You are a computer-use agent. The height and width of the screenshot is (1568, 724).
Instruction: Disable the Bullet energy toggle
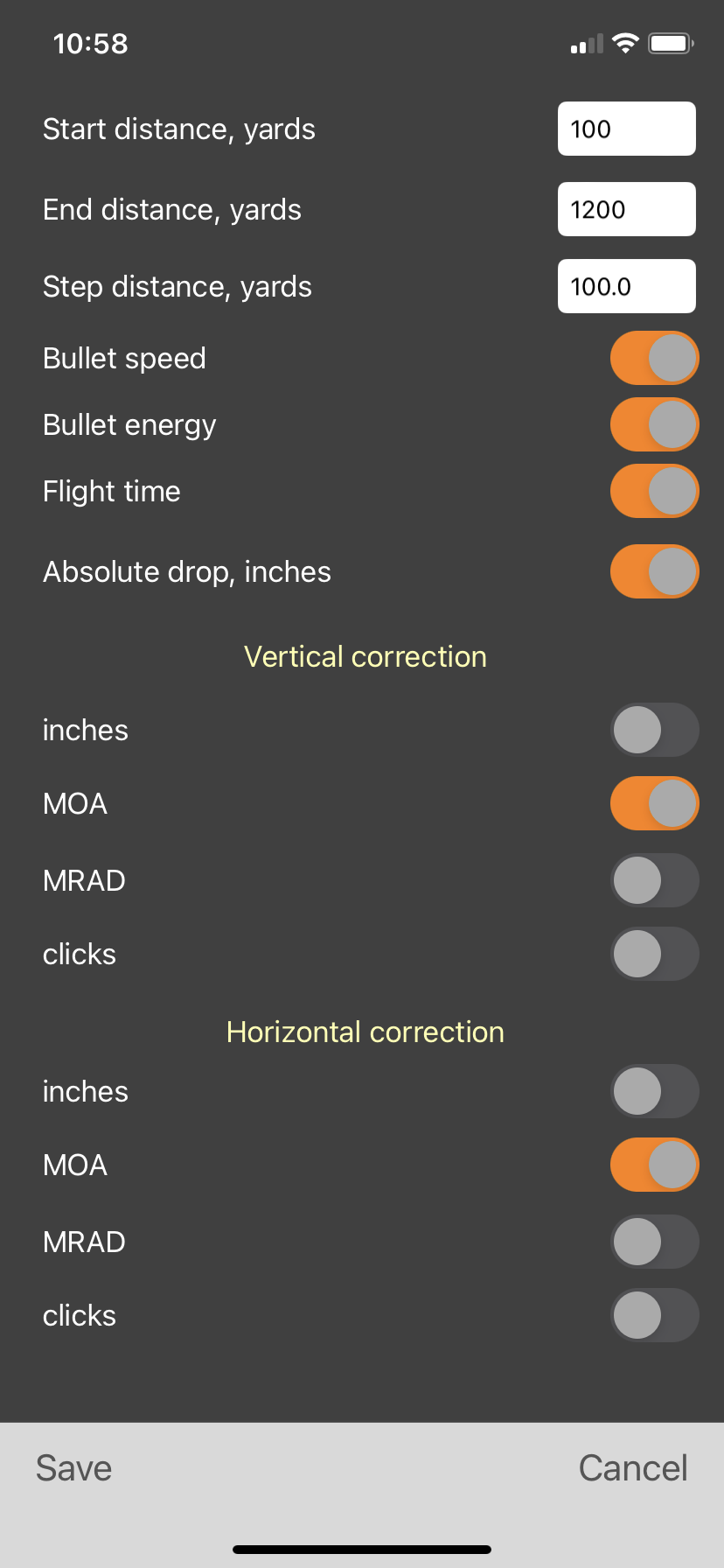[x=654, y=424]
